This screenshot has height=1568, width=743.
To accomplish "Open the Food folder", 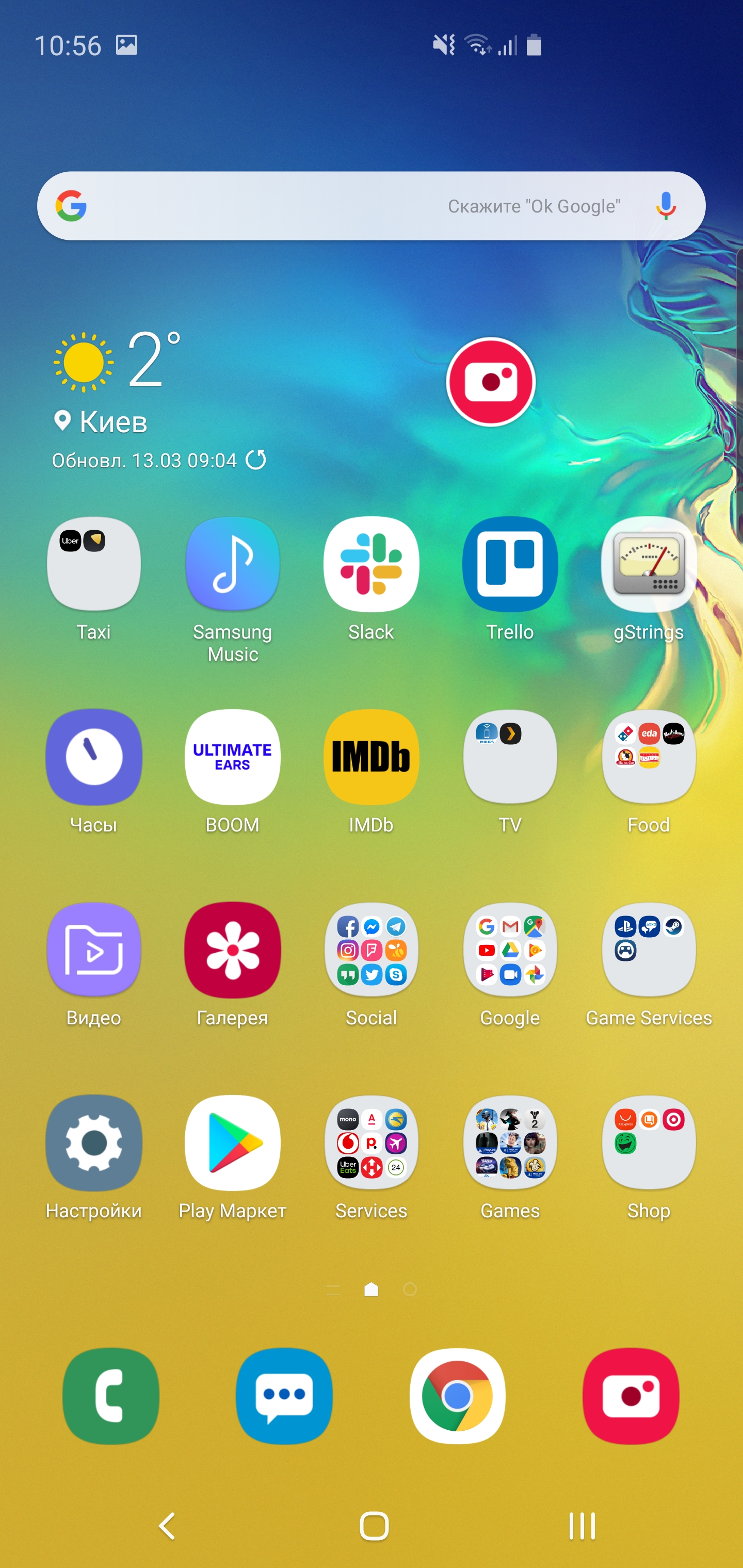I will coord(649,757).
